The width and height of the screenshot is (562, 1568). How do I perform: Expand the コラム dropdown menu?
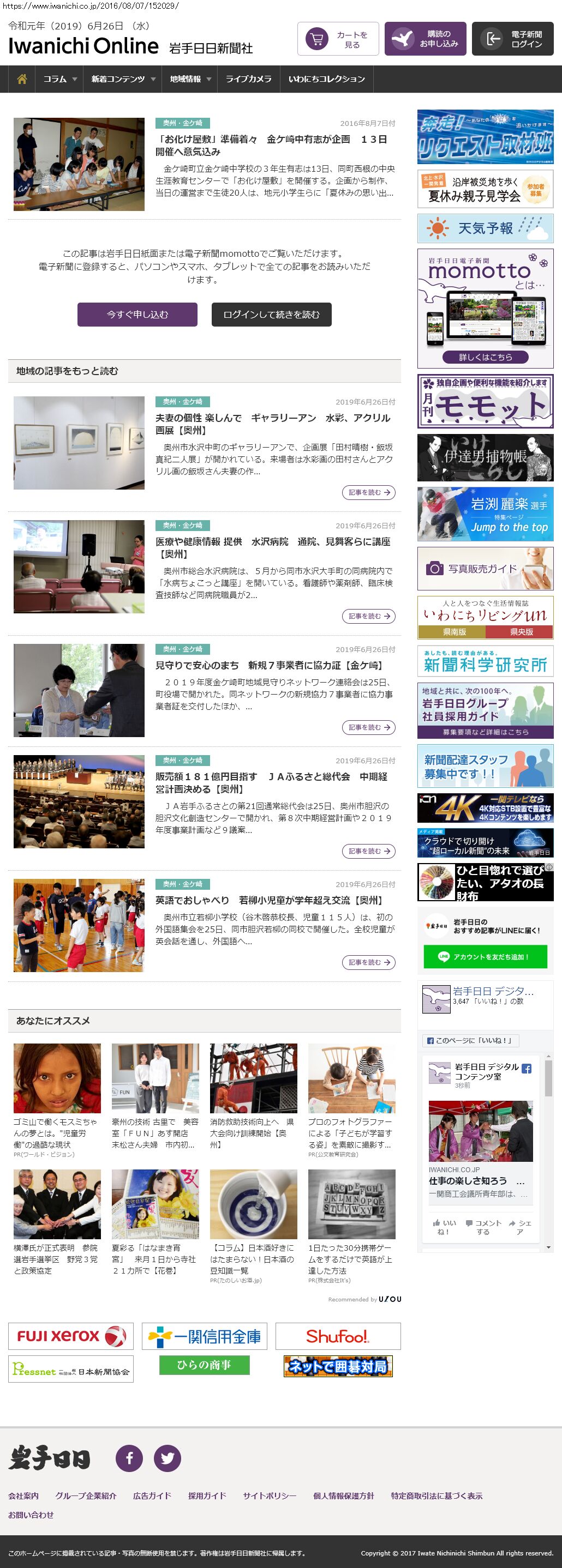(x=59, y=79)
